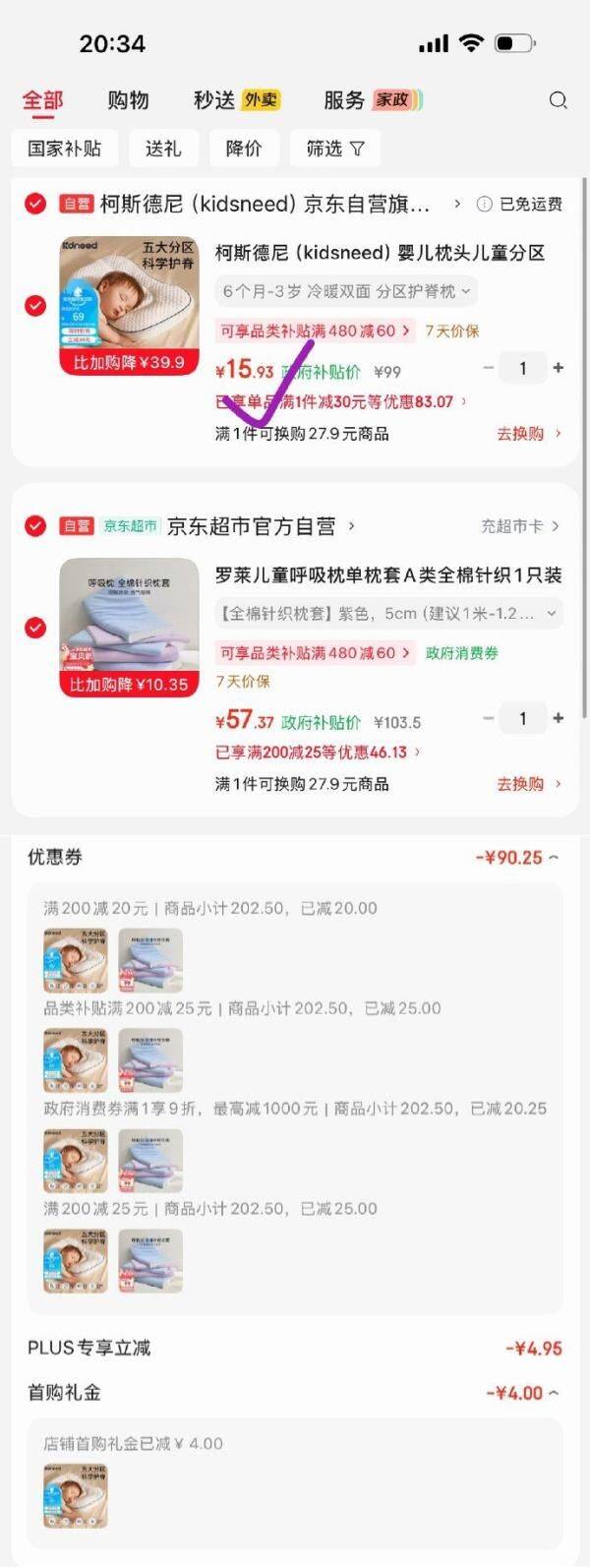Select the 送礼 filter chip
Viewport: 590px width, 1568px height.
point(163,149)
